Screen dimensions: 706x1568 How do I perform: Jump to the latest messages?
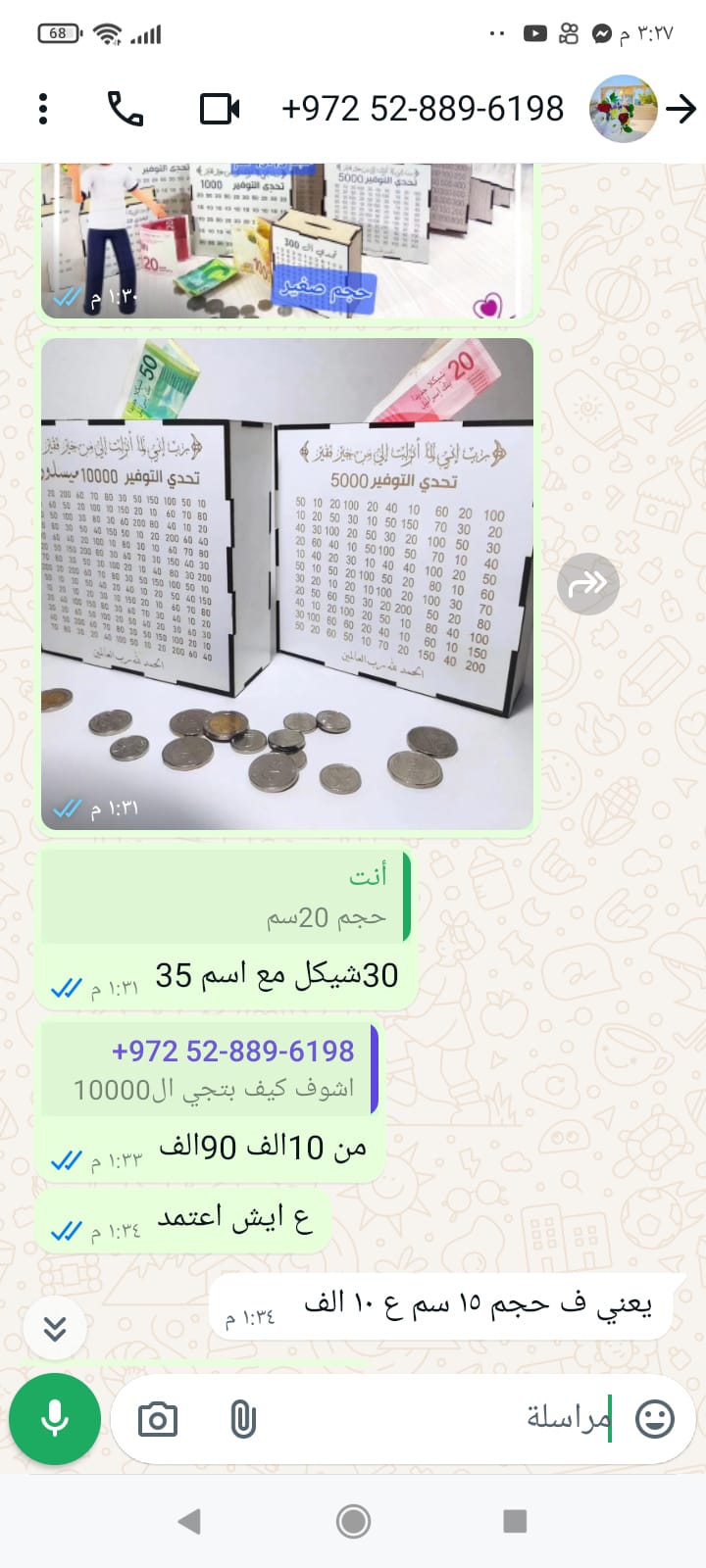click(x=55, y=1329)
